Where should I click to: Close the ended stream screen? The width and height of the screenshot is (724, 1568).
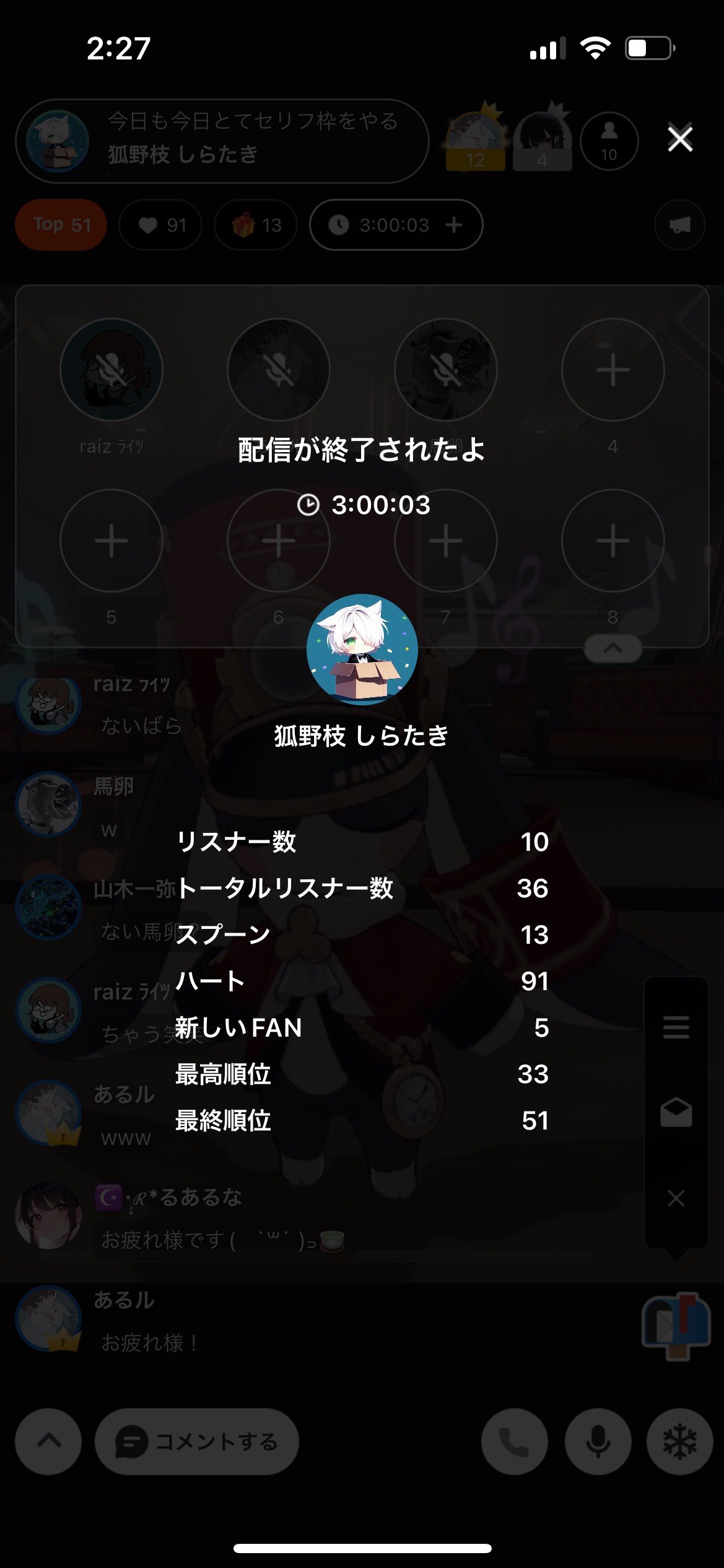click(679, 139)
